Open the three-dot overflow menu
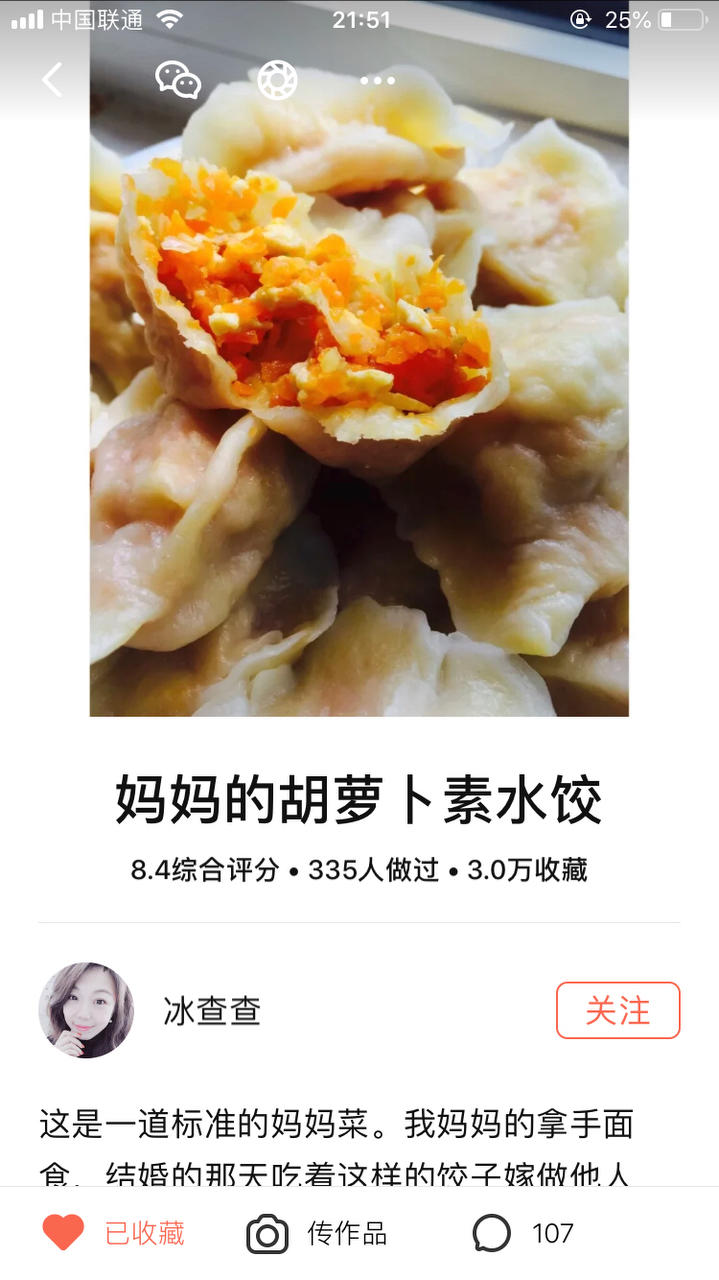 (x=377, y=80)
